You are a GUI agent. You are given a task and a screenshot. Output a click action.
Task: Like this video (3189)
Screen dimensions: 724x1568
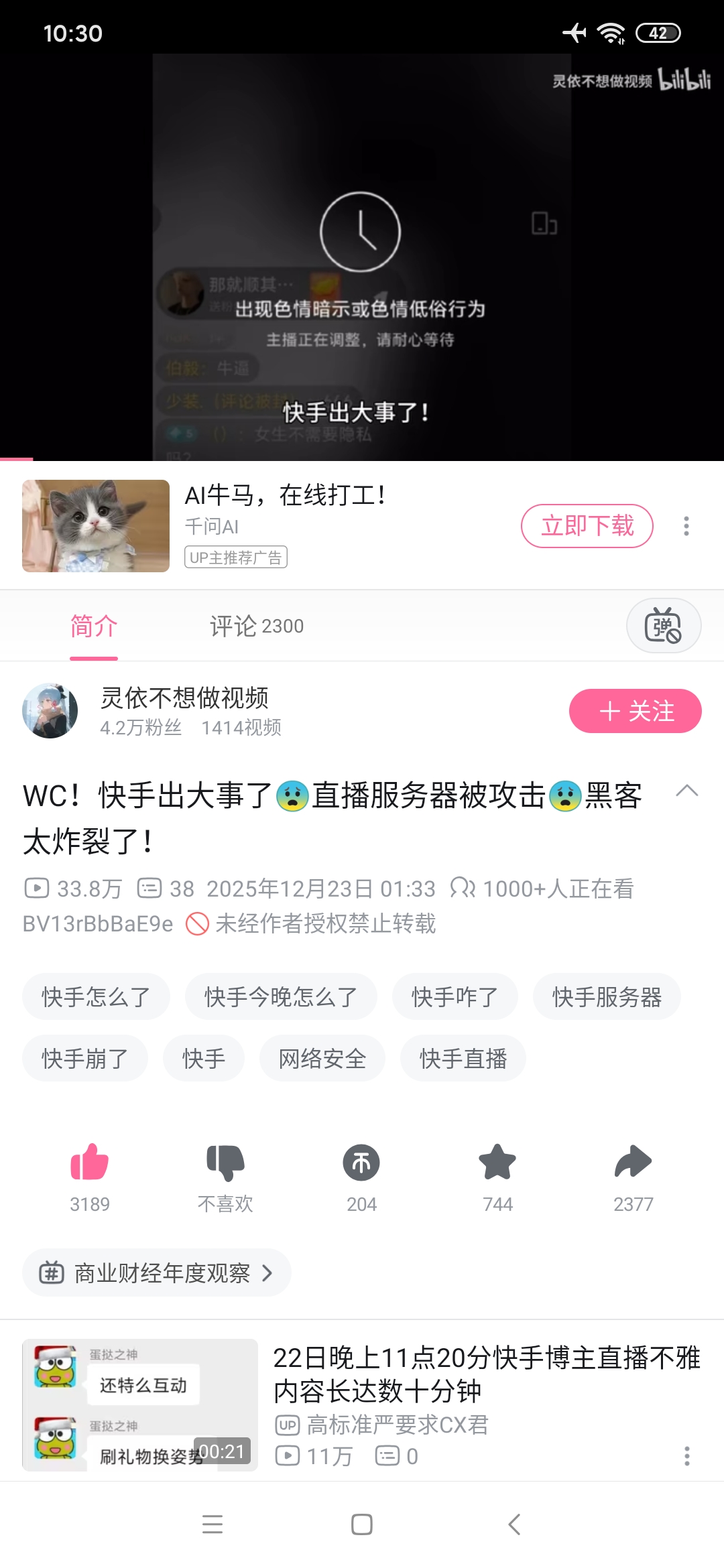click(x=90, y=1163)
